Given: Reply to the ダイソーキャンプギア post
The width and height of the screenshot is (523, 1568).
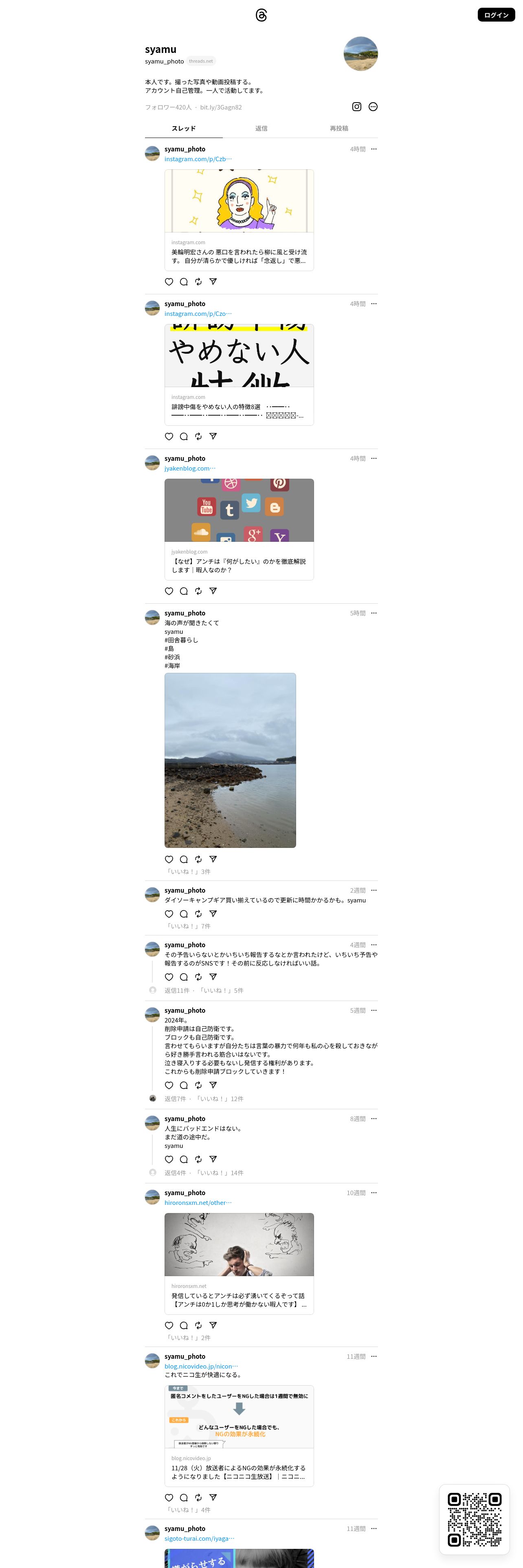Looking at the screenshot, I should 184,914.
